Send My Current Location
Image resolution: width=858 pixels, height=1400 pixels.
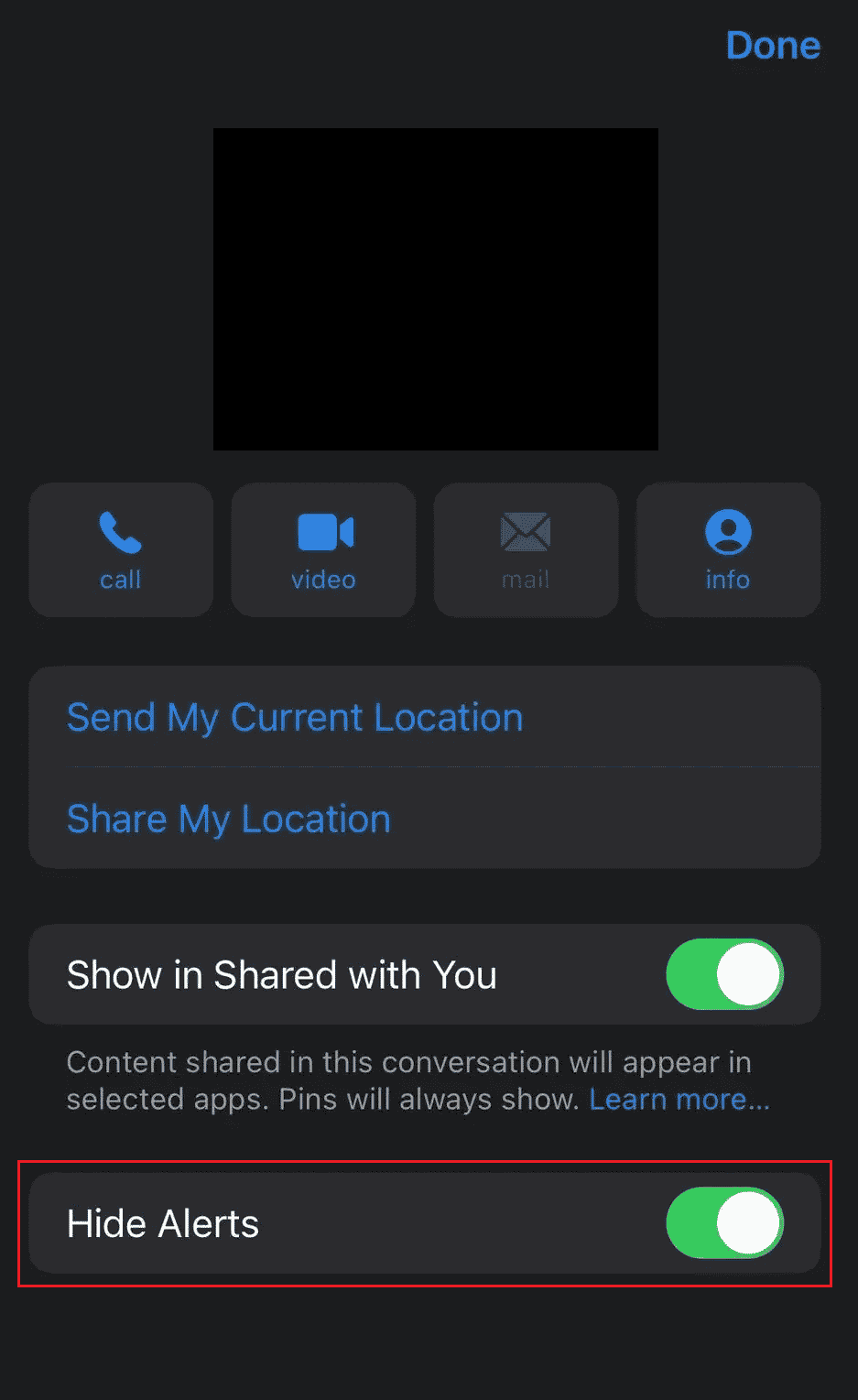click(295, 718)
